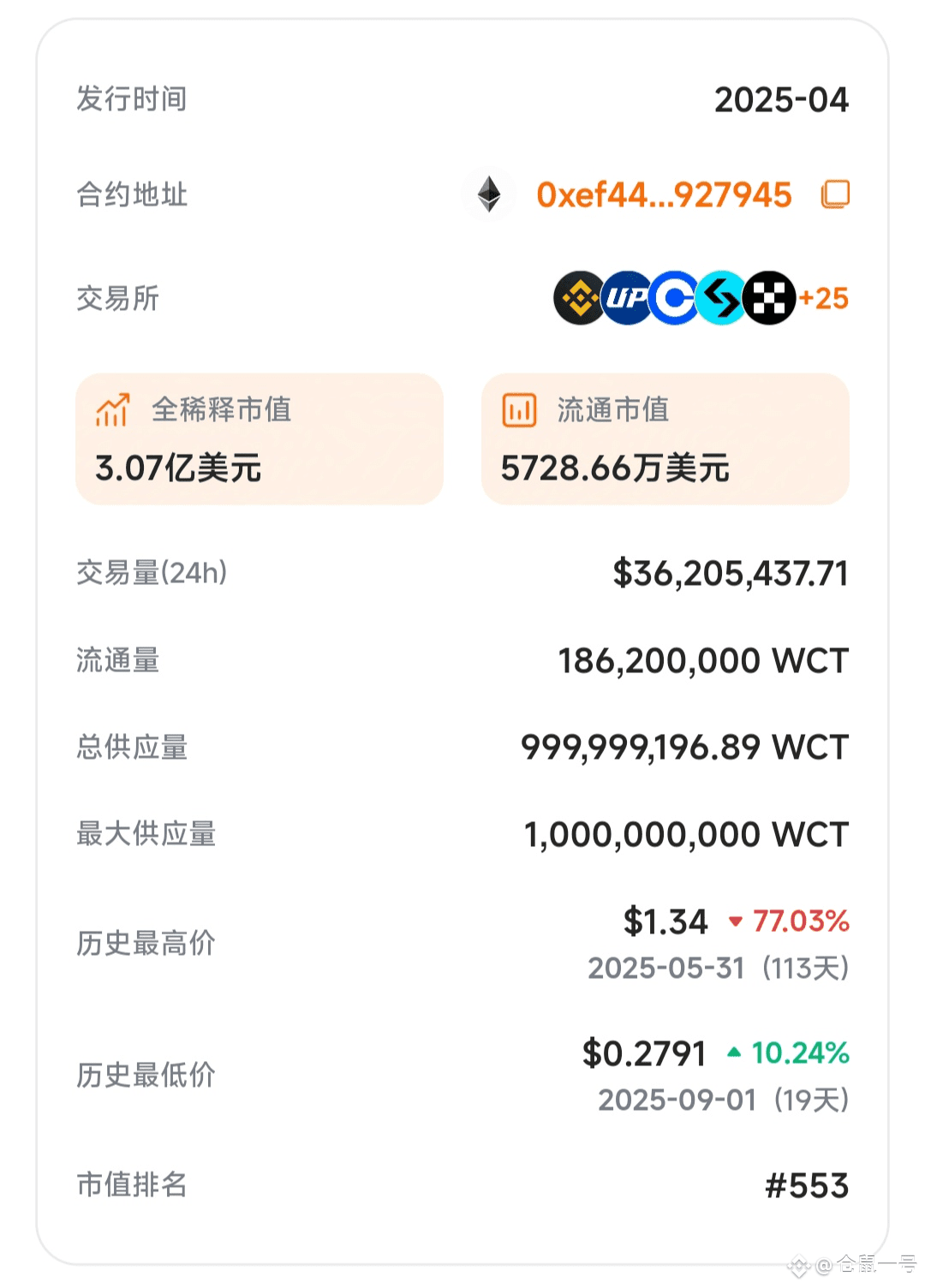View the +25 more exchanges

pyautogui.click(x=823, y=298)
